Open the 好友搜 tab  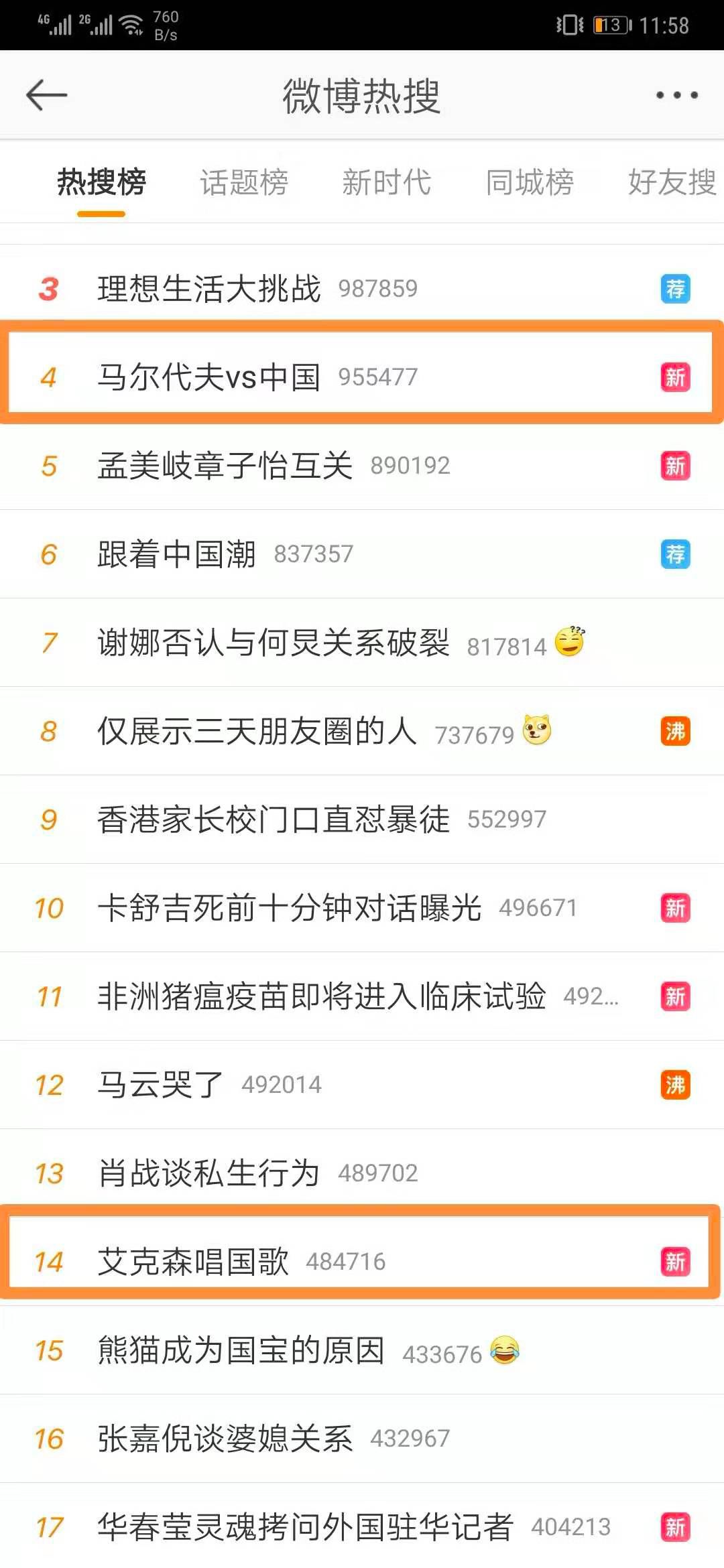(x=672, y=182)
